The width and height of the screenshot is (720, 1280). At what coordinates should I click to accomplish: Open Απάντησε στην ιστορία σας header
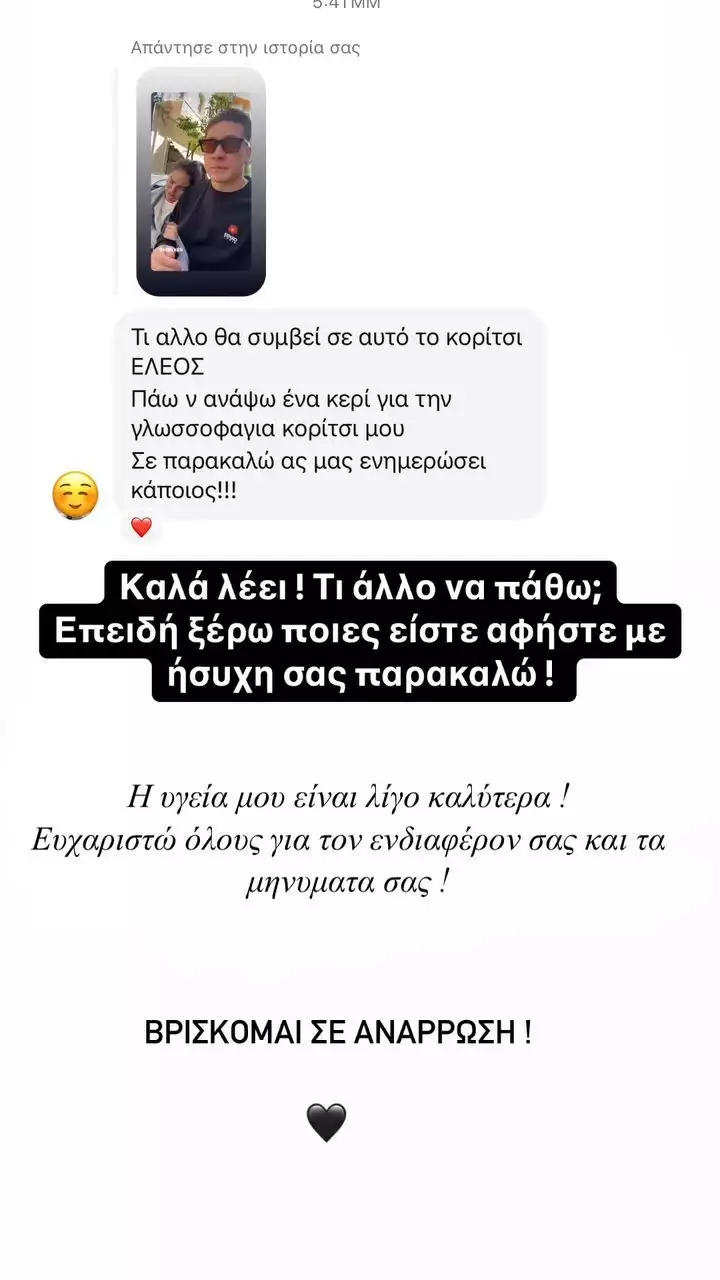[245, 47]
